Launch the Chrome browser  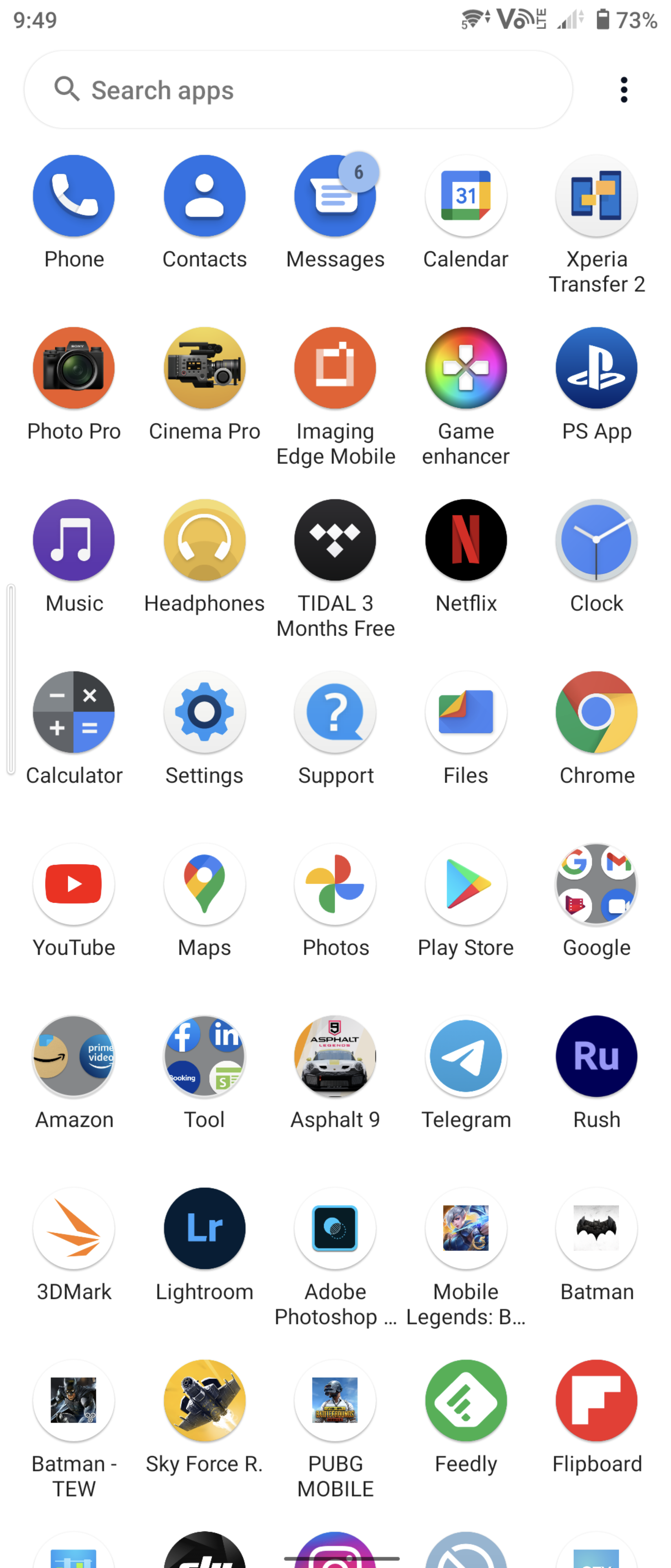tap(596, 713)
